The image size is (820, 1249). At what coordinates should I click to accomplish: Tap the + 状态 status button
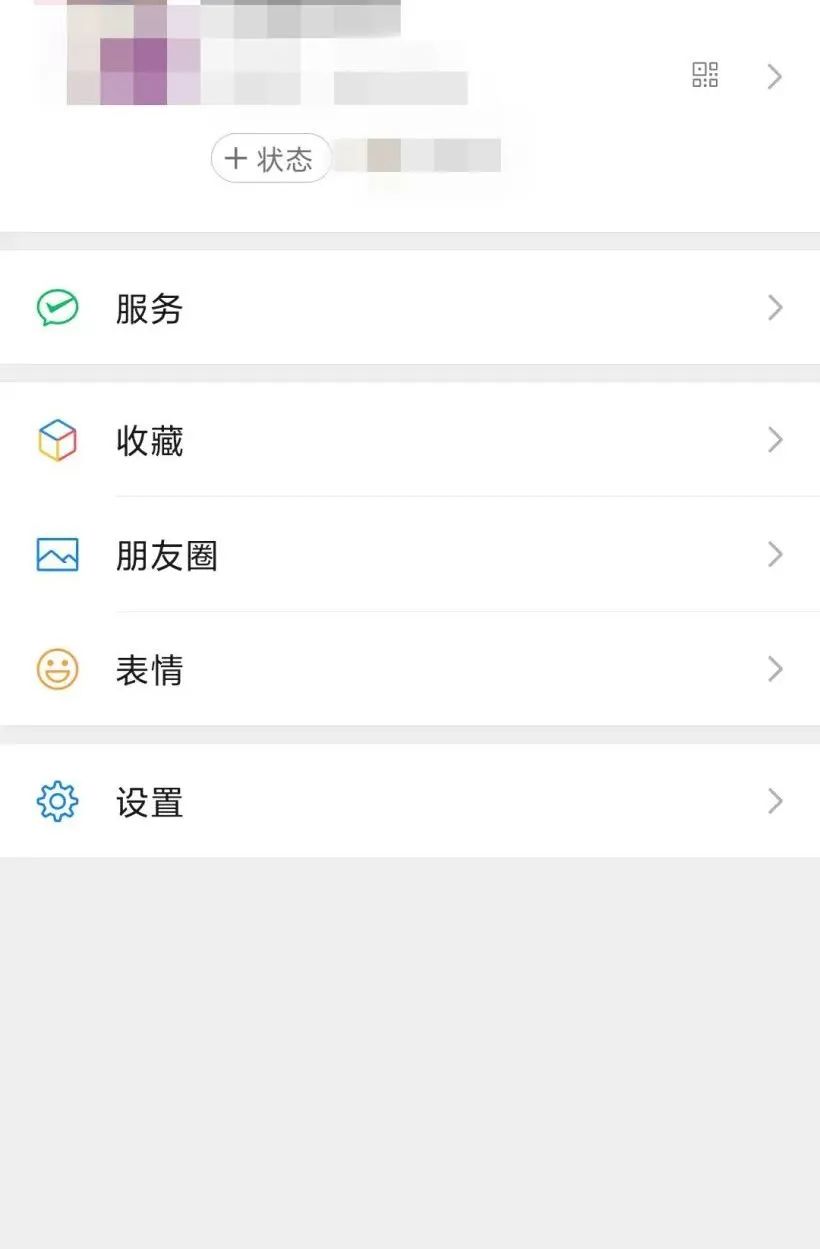click(x=270, y=158)
